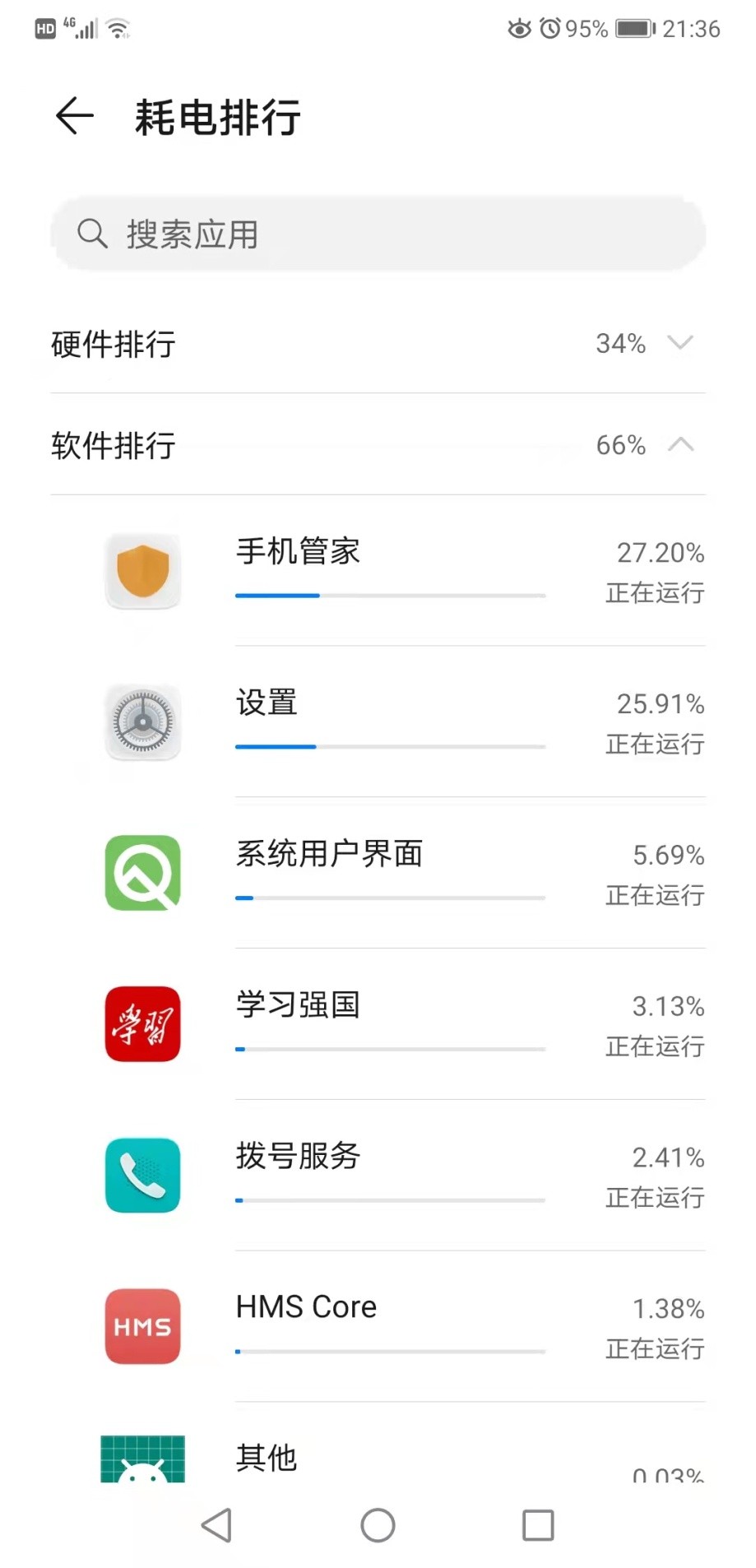The height and width of the screenshot is (1568, 756).
Task: Select the 设置 battery usage row
Action: click(x=378, y=721)
